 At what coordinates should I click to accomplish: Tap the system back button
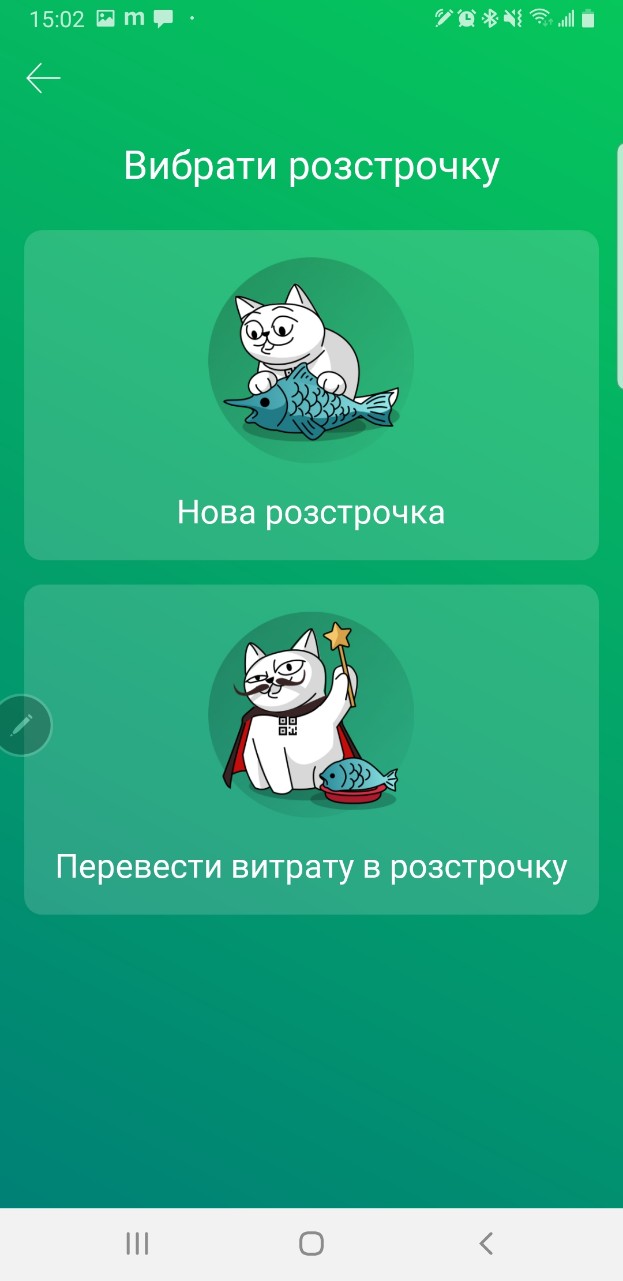(x=486, y=1243)
